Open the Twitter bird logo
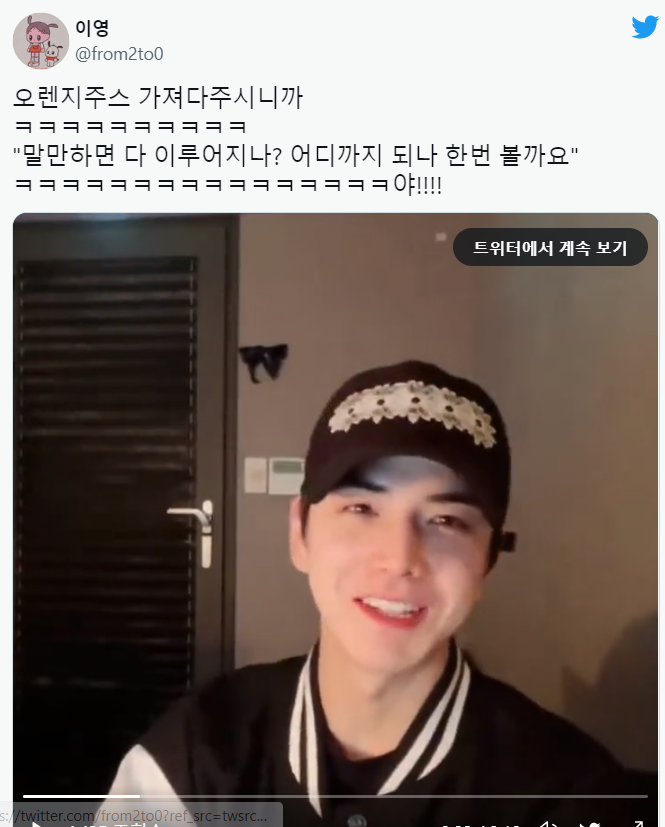 [644, 28]
